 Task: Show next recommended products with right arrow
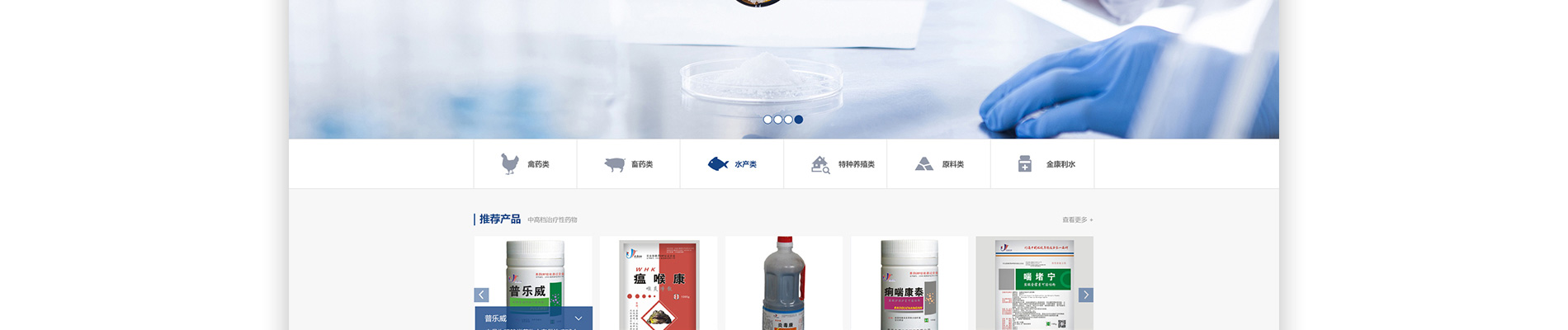1086,295
